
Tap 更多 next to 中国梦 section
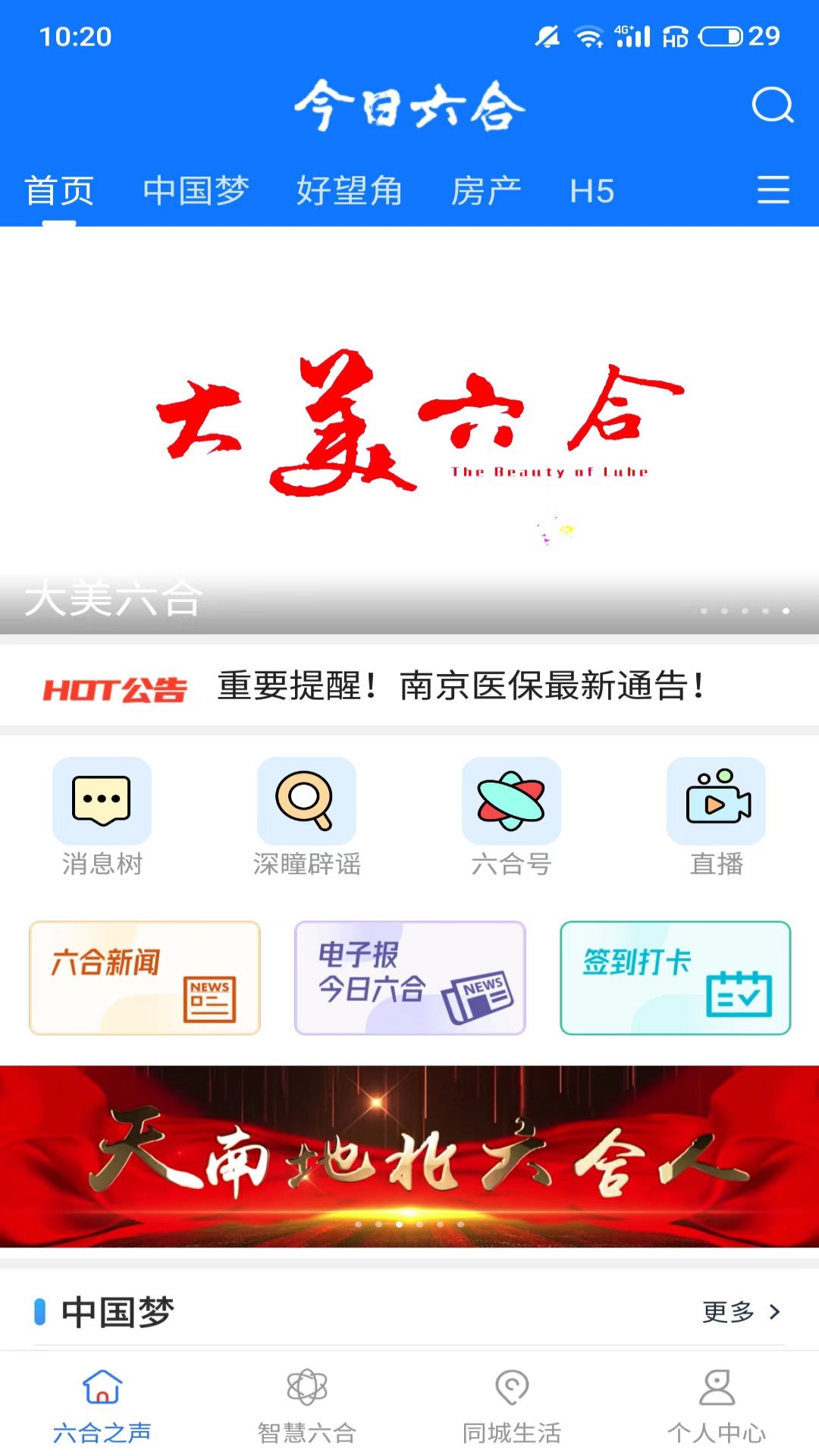740,1312
